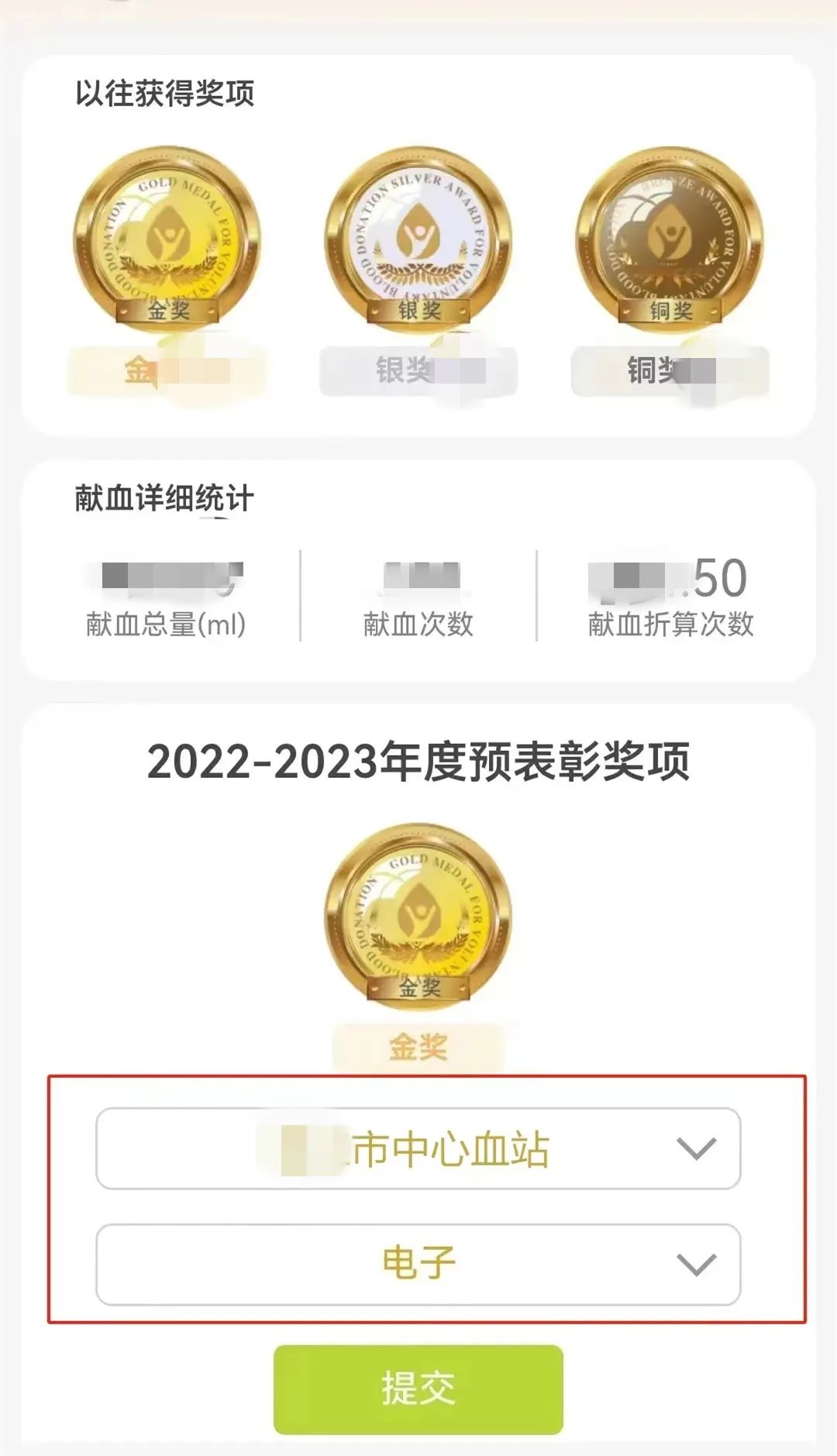Expand the 电子 certificate type dropdown
This screenshot has height=1456, width=837.
click(x=418, y=1264)
